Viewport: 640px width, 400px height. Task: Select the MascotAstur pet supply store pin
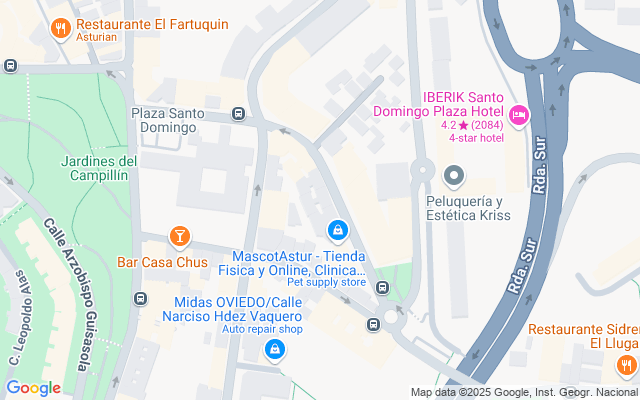[338, 231]
